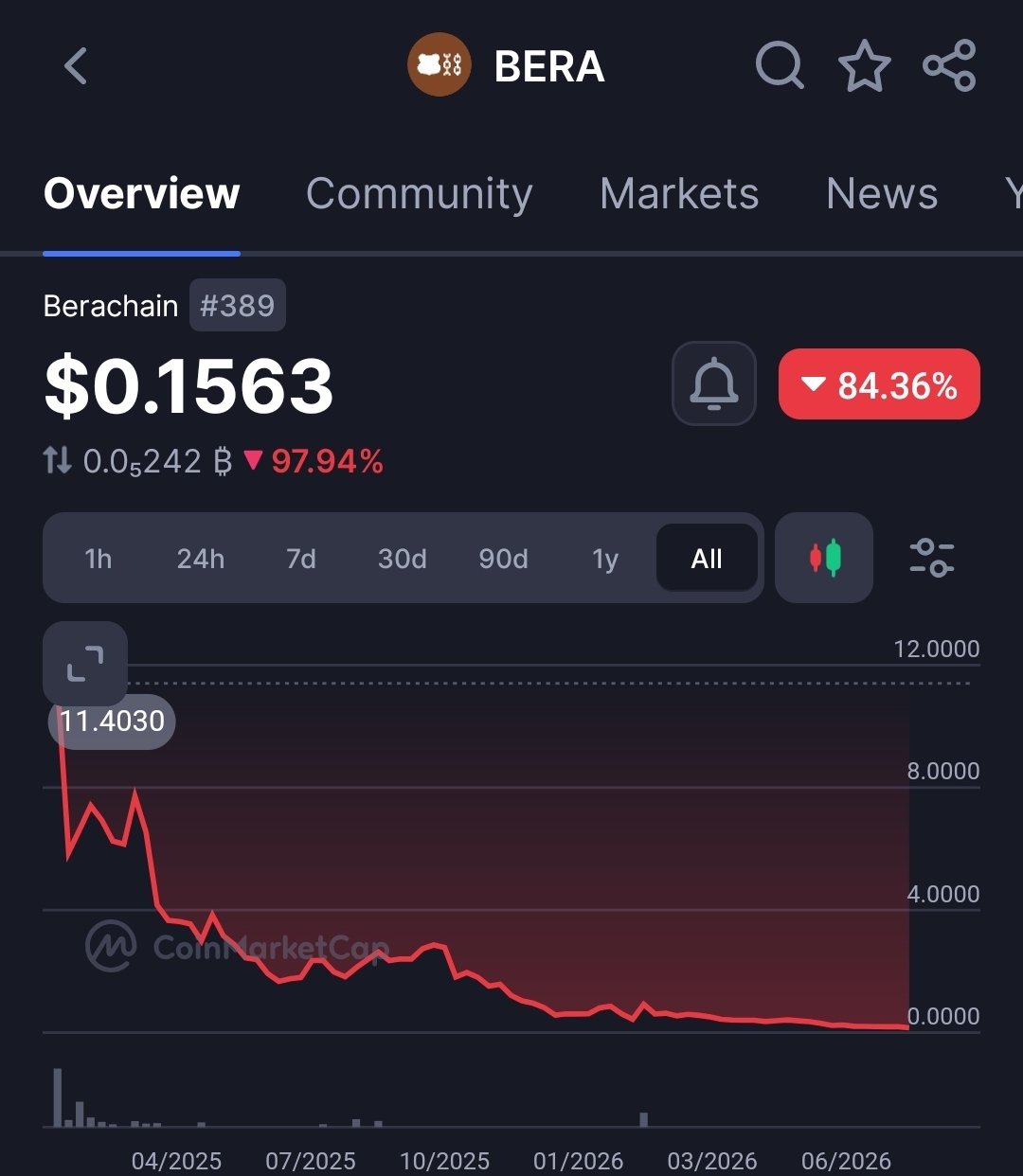
Task: Select the 1y chart range
Action: 605,559
